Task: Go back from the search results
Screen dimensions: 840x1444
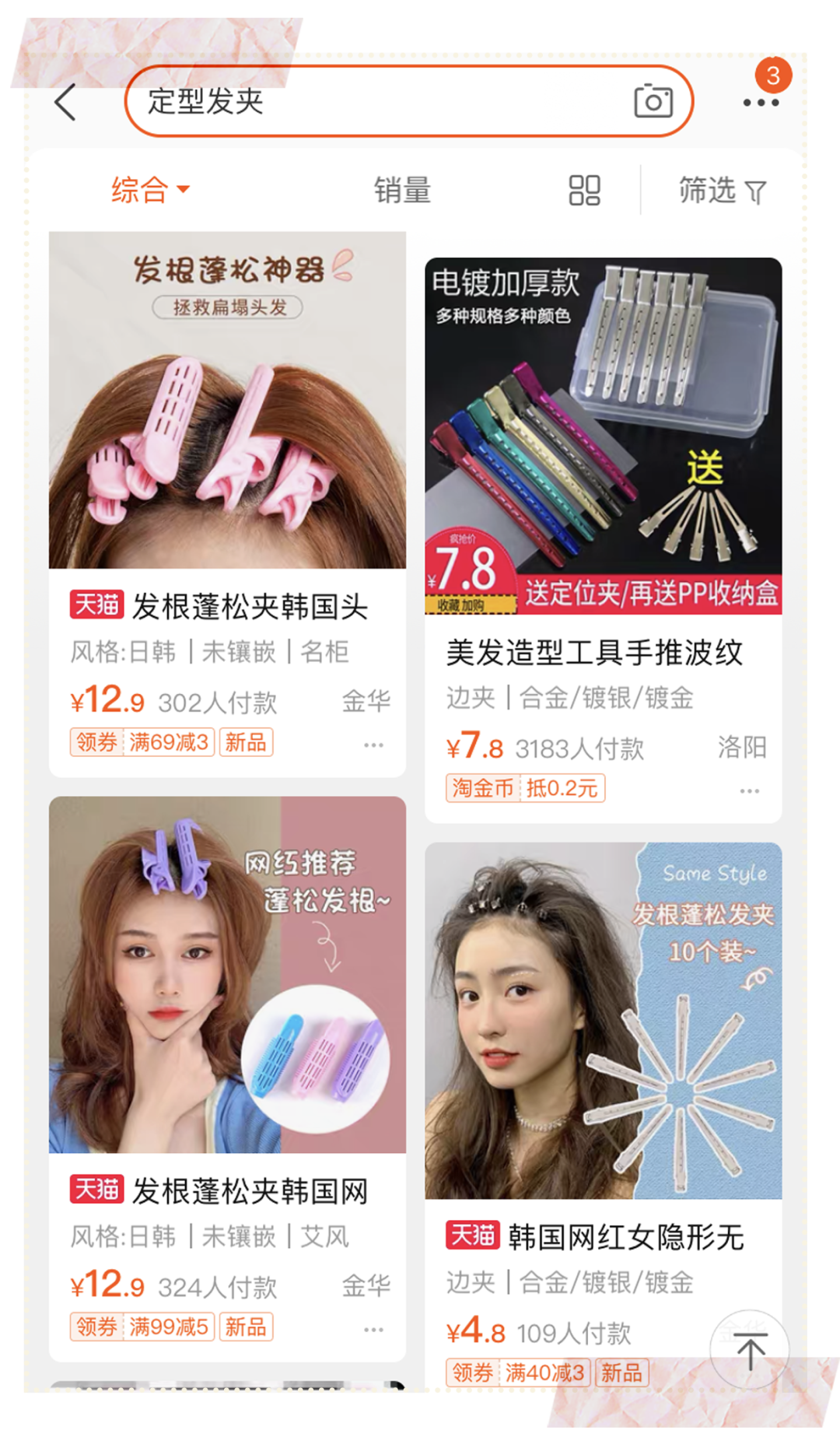Action: tap(66, 103)
